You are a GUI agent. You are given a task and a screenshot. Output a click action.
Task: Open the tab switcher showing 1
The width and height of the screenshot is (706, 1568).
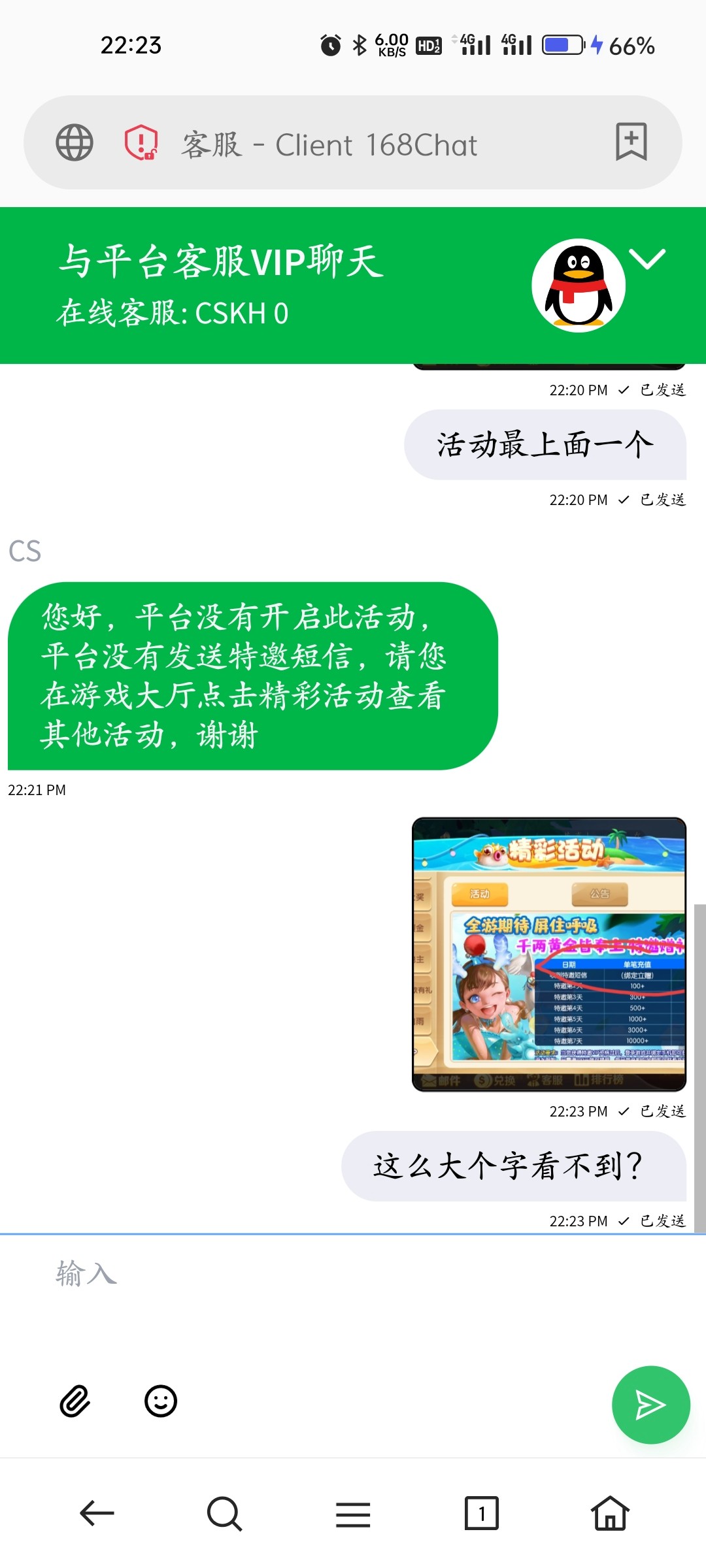click(481, 1513)
